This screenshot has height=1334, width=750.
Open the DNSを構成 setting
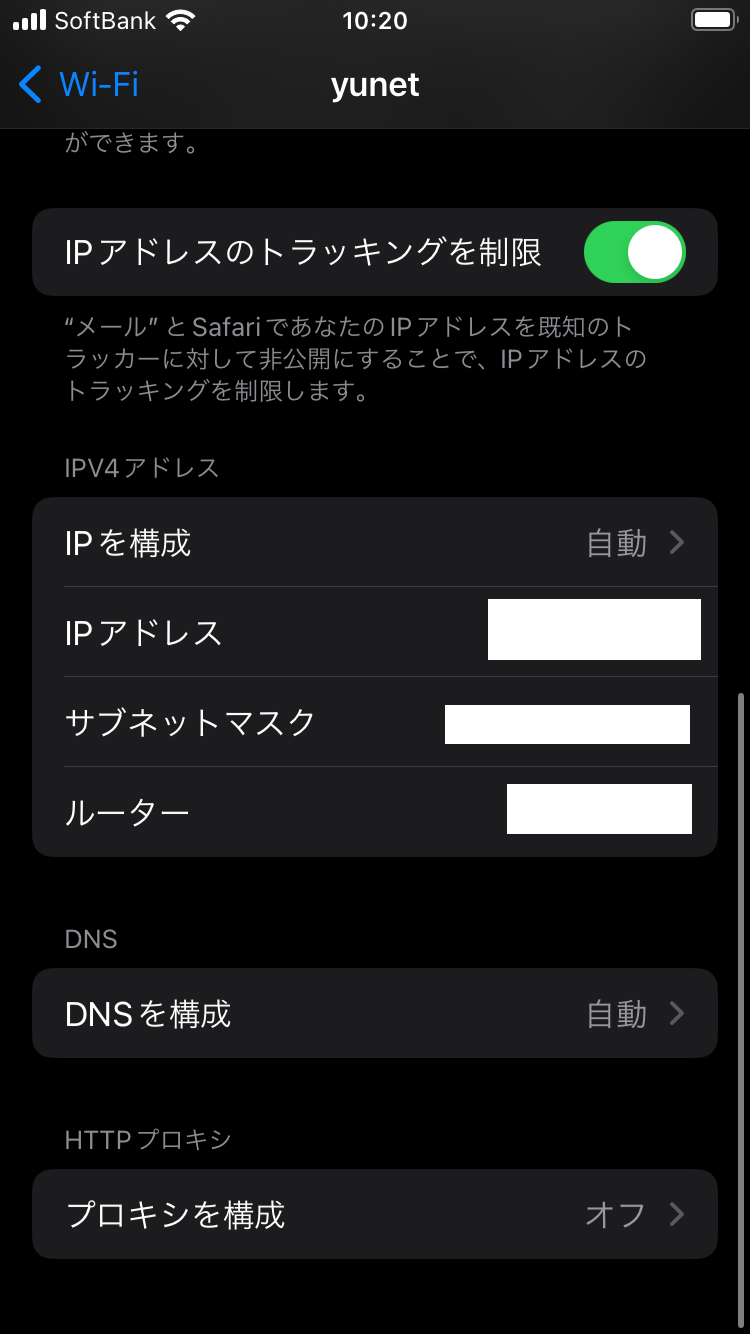click(375, 1014)
